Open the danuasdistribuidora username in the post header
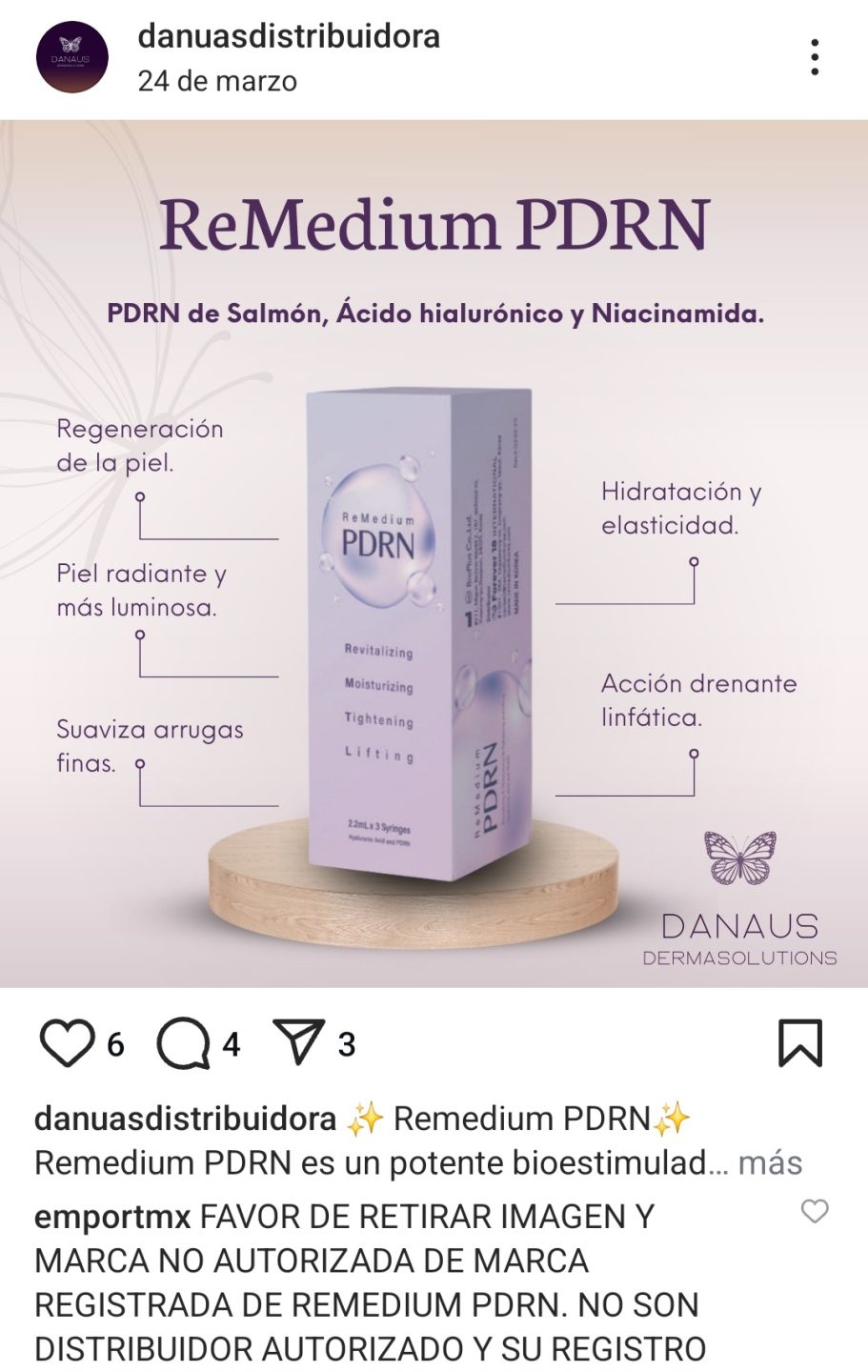 tap(289, 37)
